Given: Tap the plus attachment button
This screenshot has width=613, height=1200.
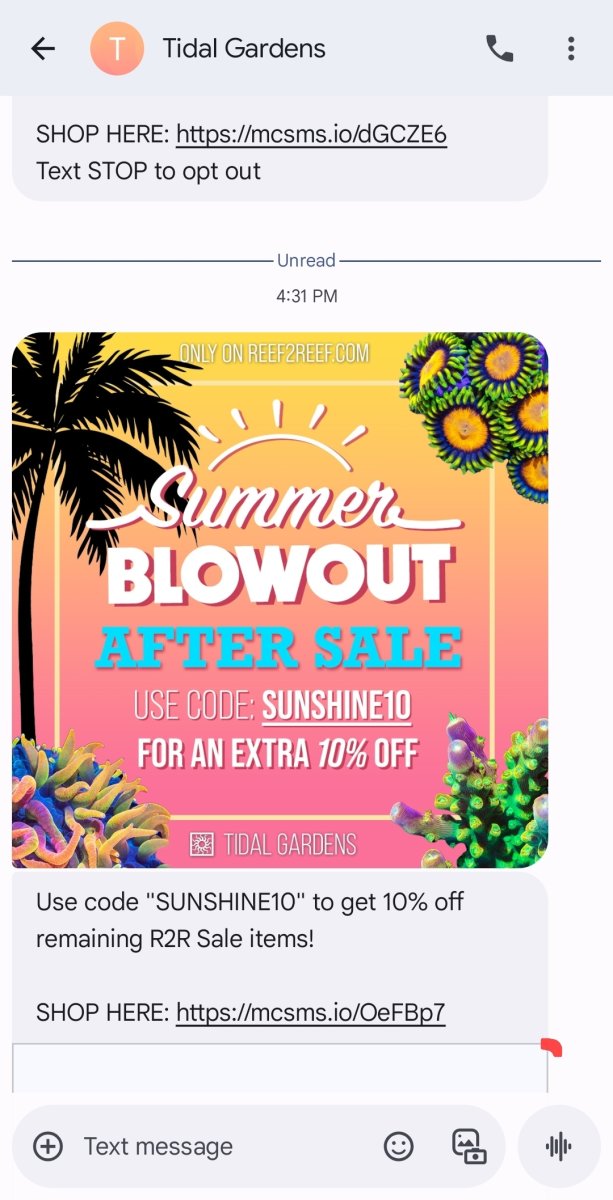Looking at the screenshot, I should 48,1146.
